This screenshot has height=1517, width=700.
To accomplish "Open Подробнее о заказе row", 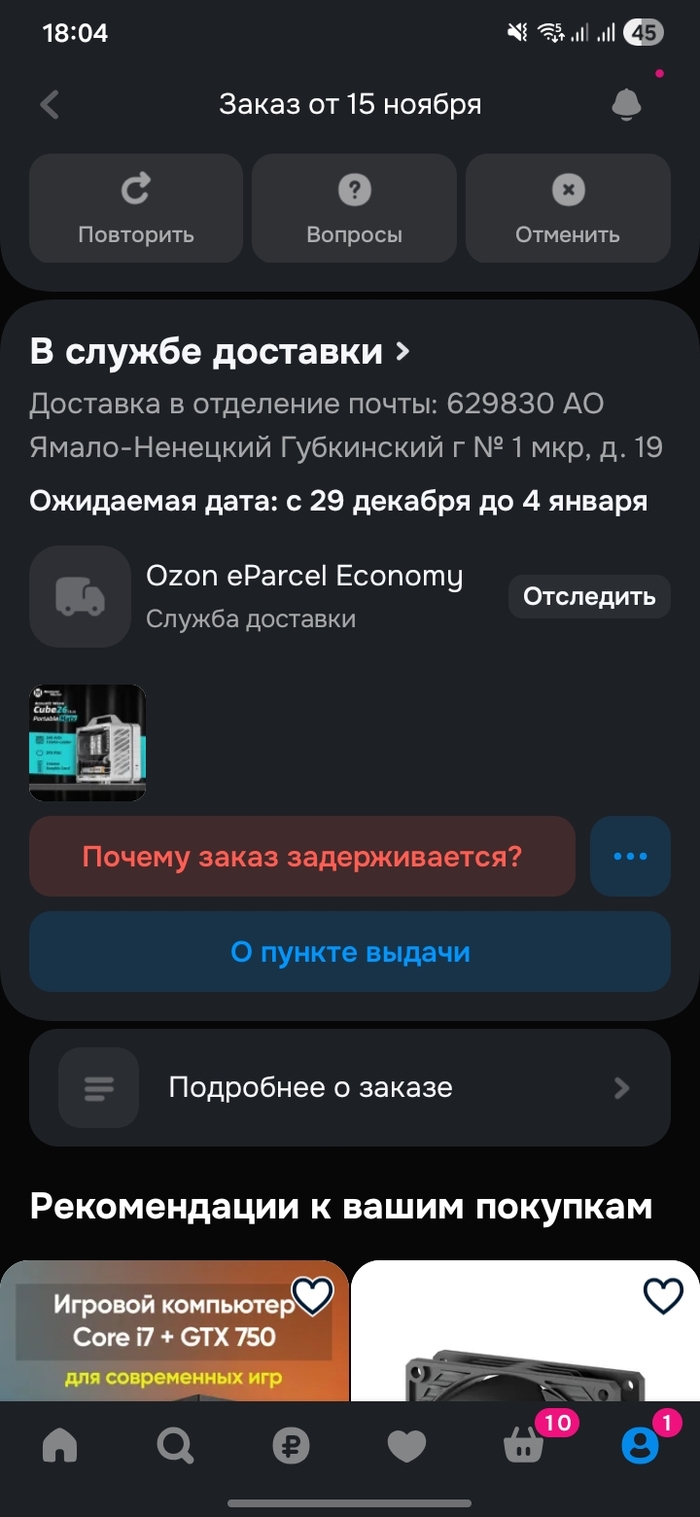I will [x=350, y=1087].
